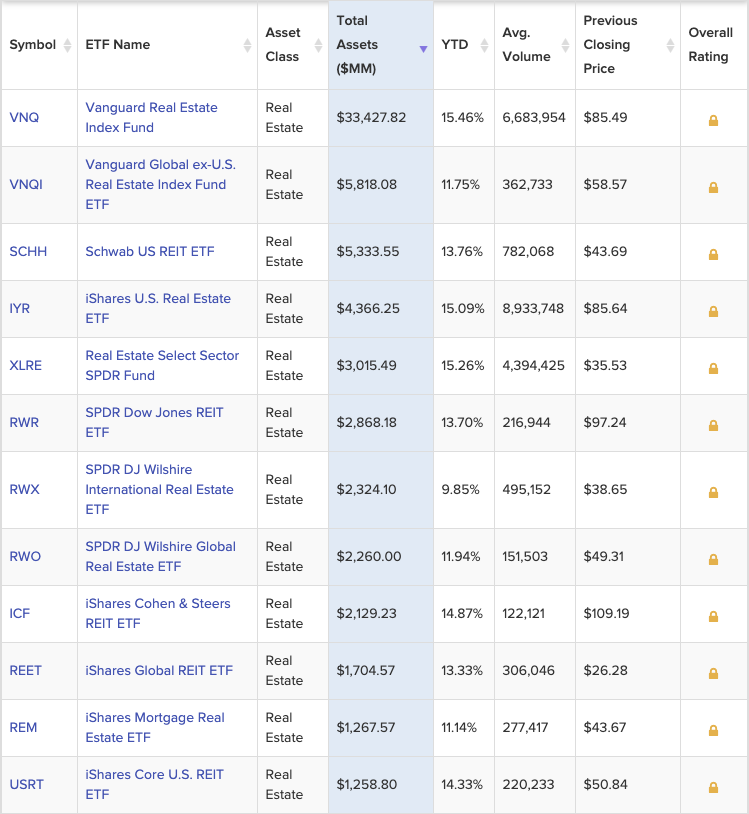Click the ETF Name column header
749x814 pixels.
(x=120, y=44)
